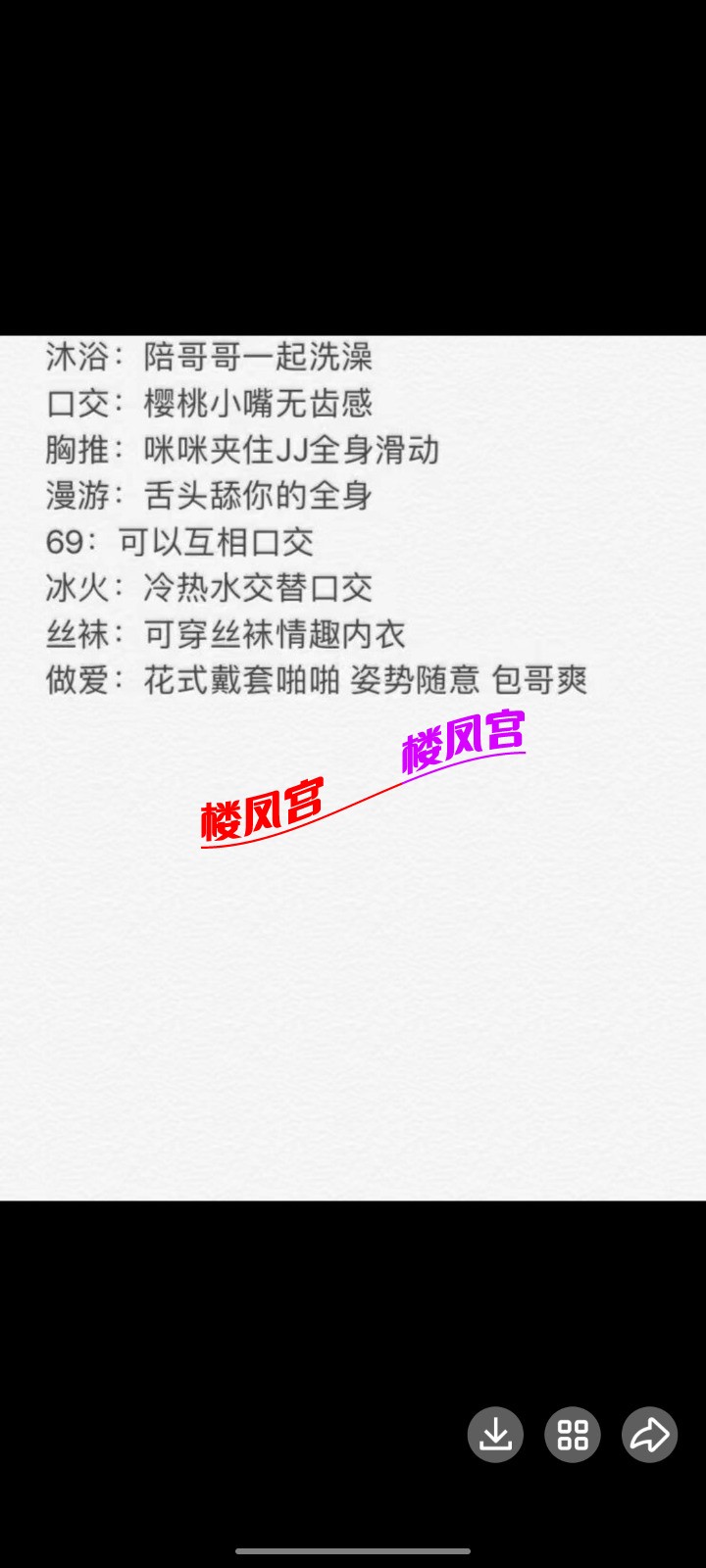706x1568 pixels.
Task: Open the grid view of all images
Action: click(x=573, y=1435)
